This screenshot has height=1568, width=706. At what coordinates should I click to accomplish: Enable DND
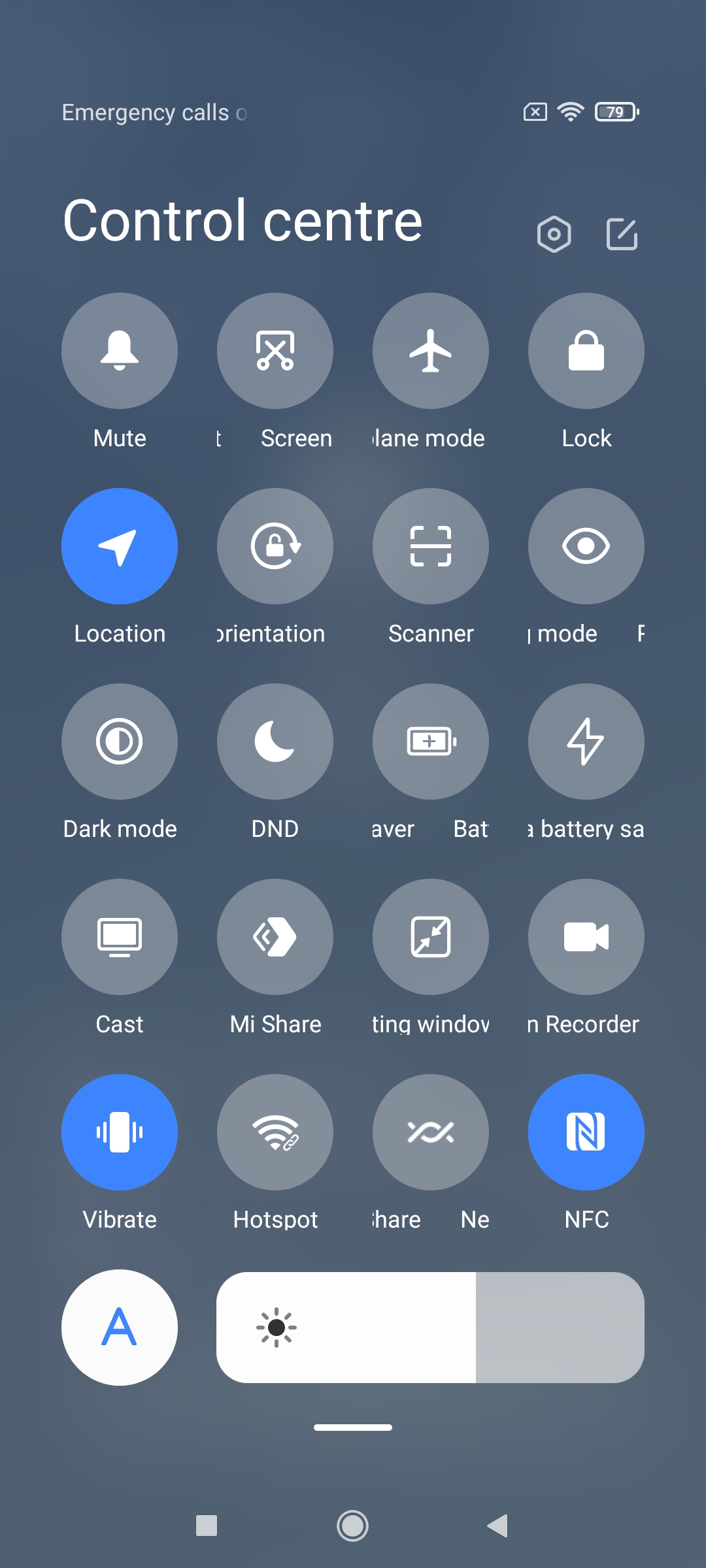[x=275, y=742]
